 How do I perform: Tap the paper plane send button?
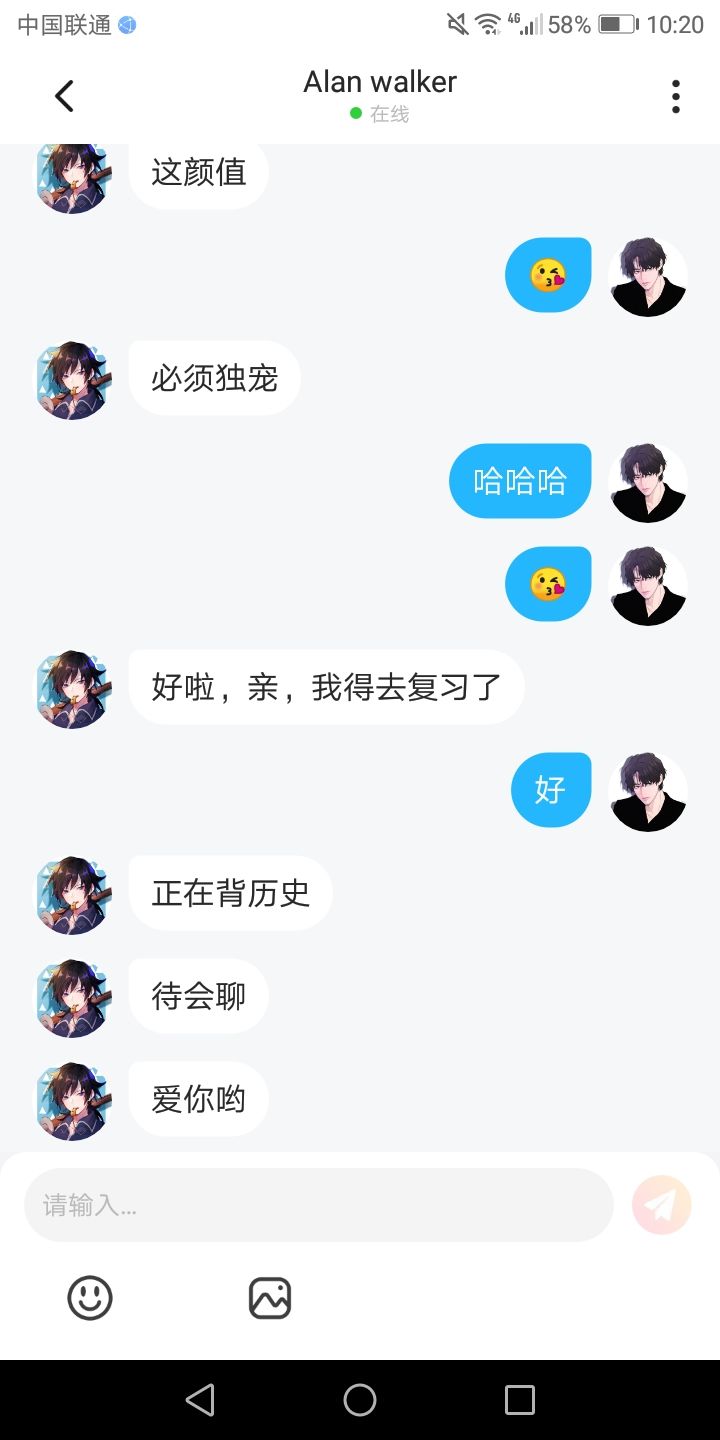(x=662, y=1205)
